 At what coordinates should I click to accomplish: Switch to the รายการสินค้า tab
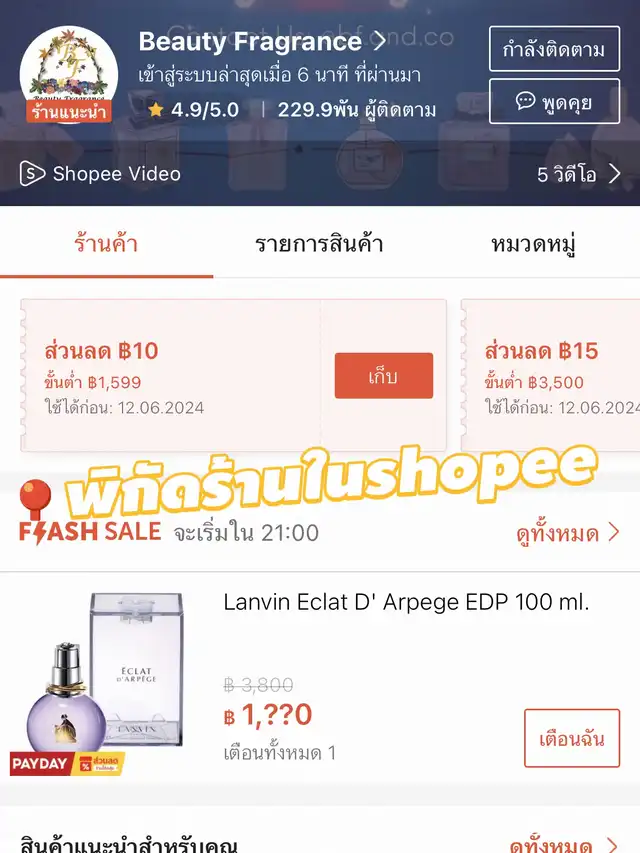tap(319, 244)
